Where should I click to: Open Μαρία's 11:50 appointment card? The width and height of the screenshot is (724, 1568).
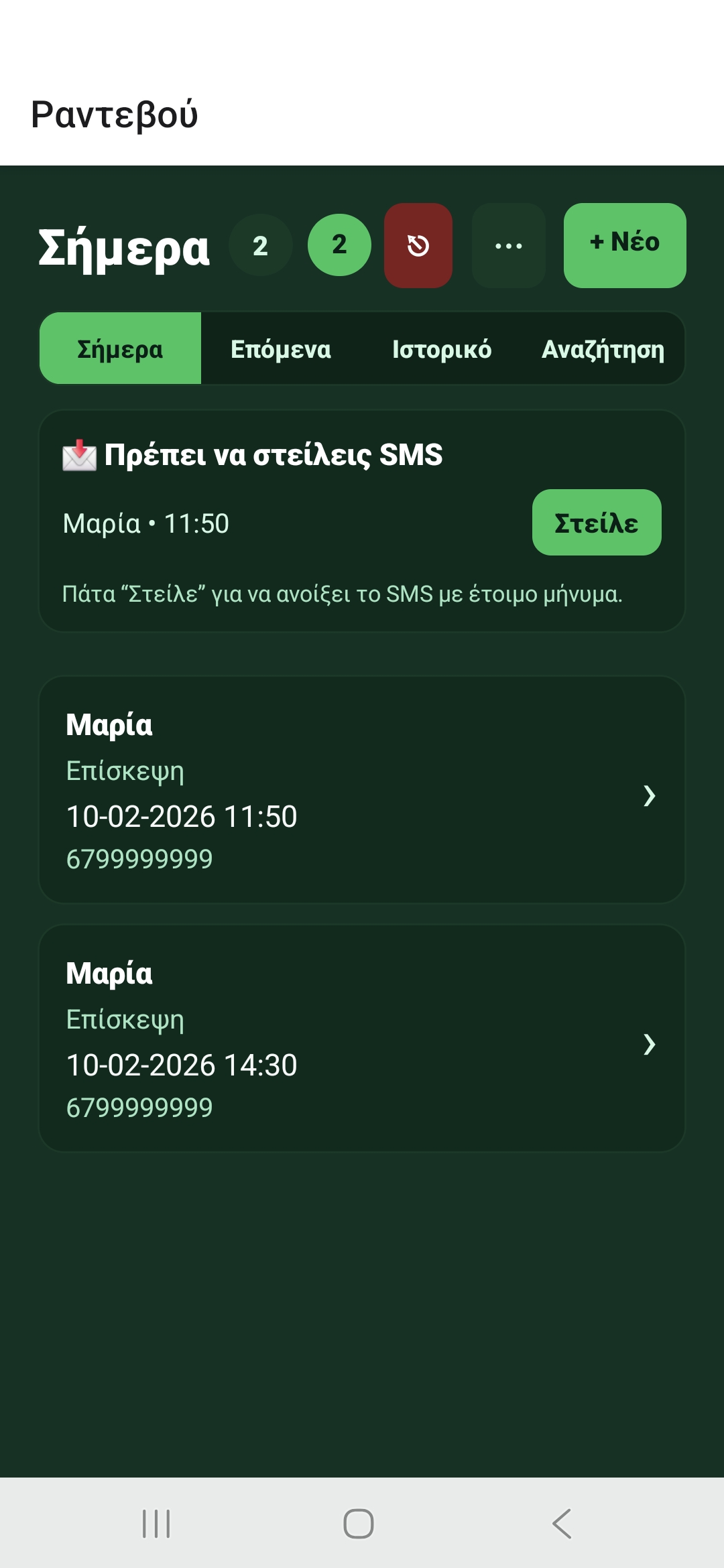tap(362, 790)
